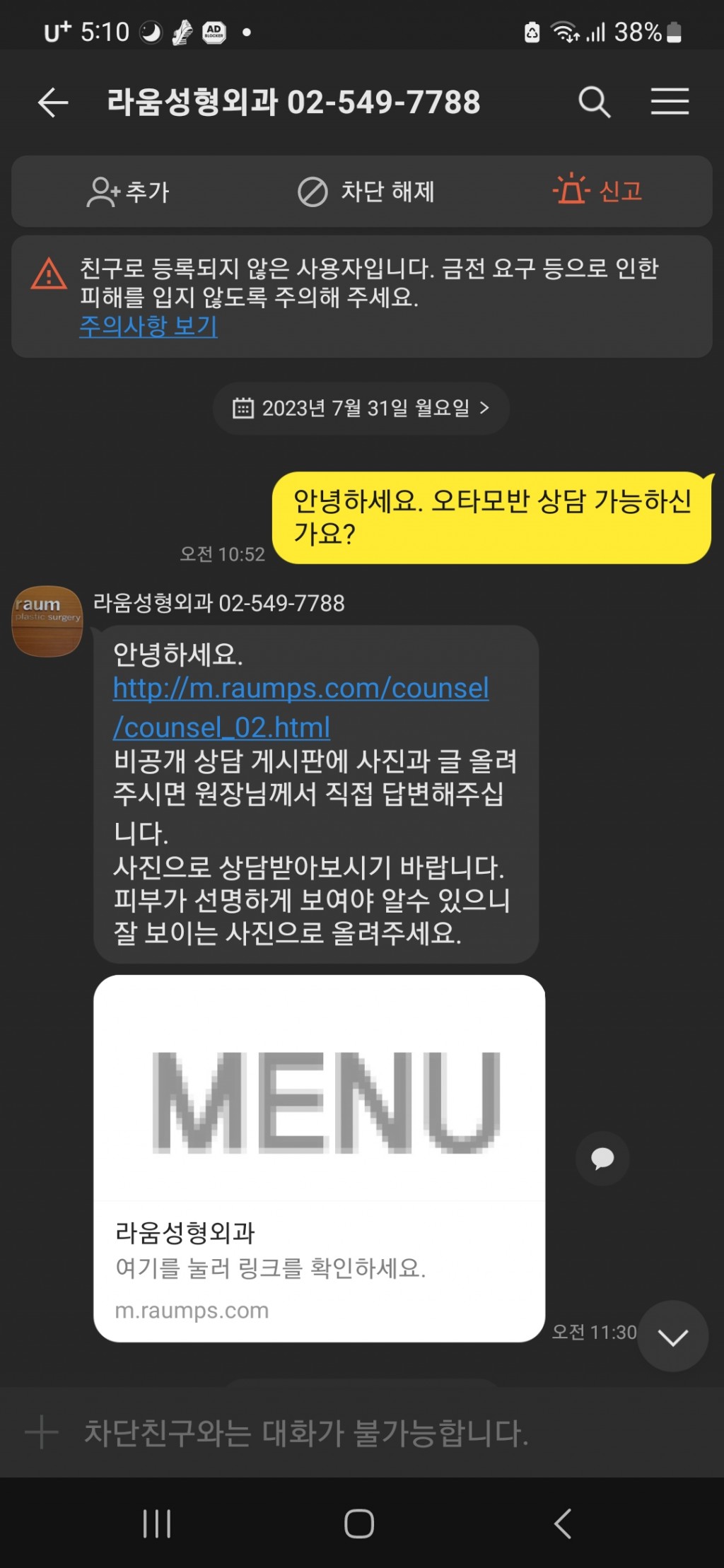Image resolution: width=724 pixels, height=1568 pixels.
Task: Add 라움성형외과 as a friend
Action: pos(128,192)
